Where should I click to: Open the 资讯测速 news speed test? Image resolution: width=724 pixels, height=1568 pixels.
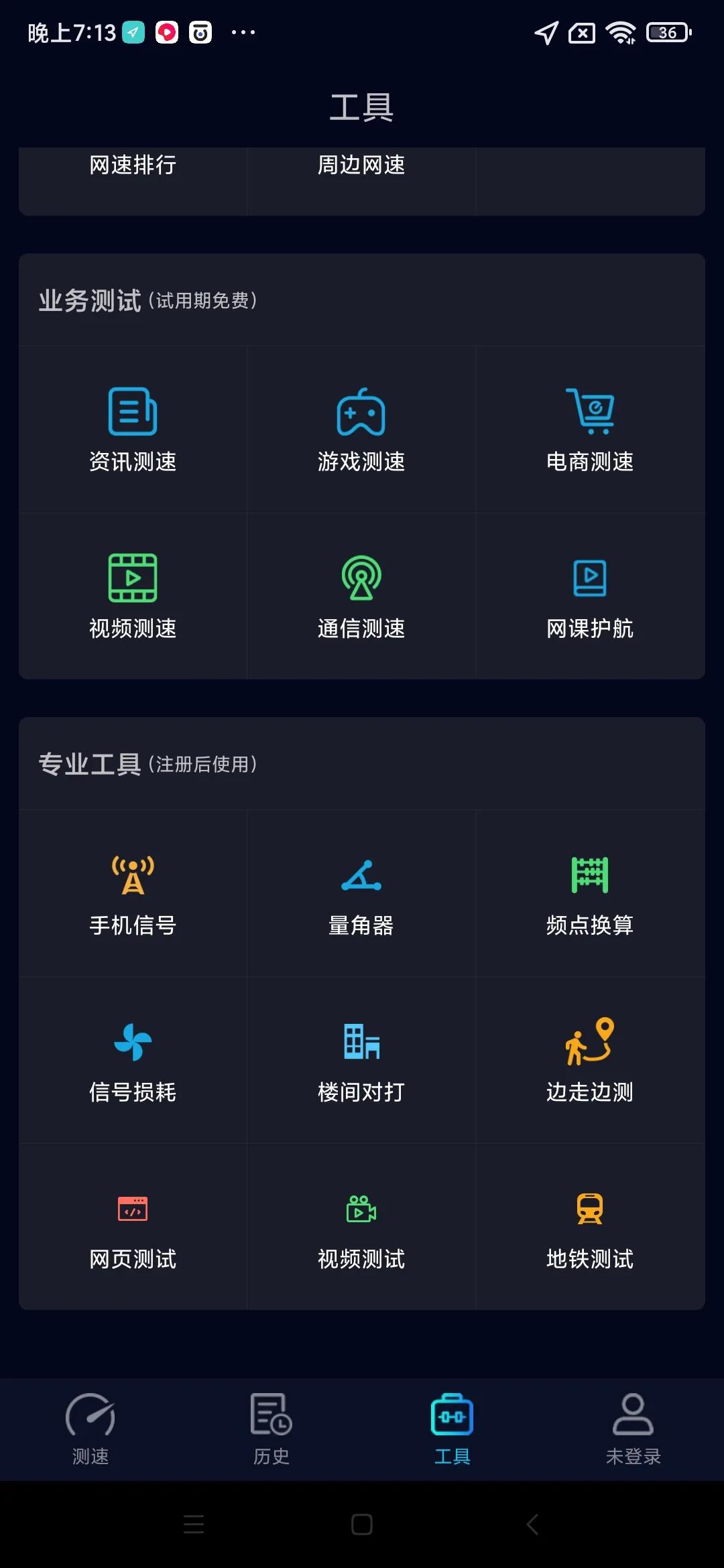(x=132, y=429)
